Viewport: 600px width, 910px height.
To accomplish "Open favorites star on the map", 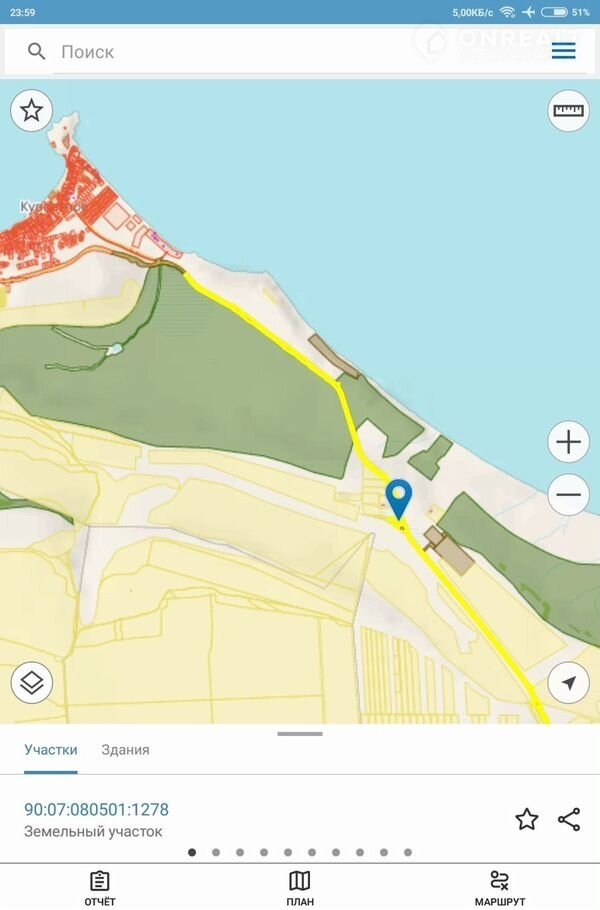I will [x=31, y=110].
